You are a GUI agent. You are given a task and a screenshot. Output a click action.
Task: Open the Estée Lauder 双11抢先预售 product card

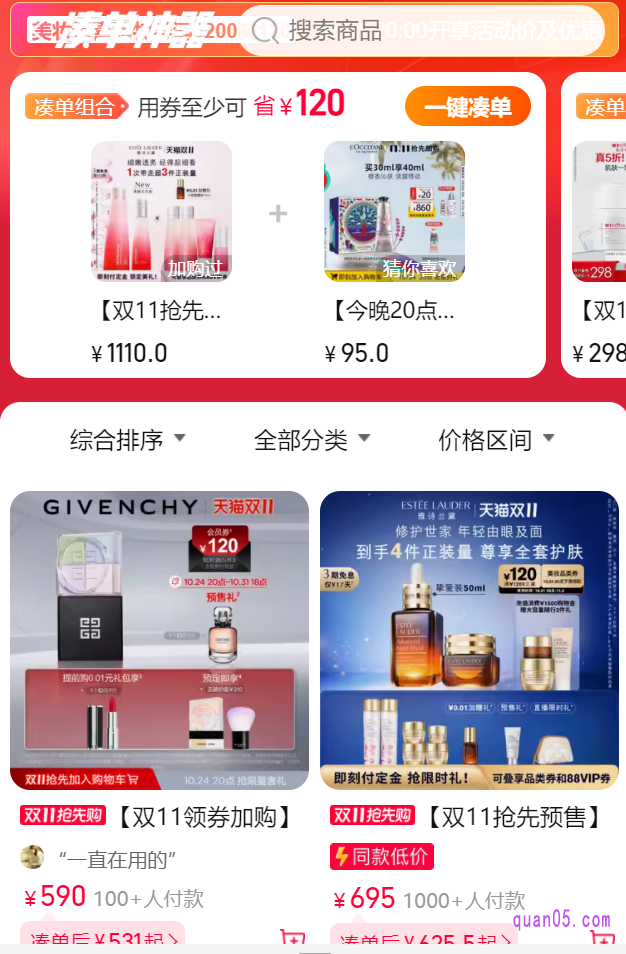click(x=469, y=640)
